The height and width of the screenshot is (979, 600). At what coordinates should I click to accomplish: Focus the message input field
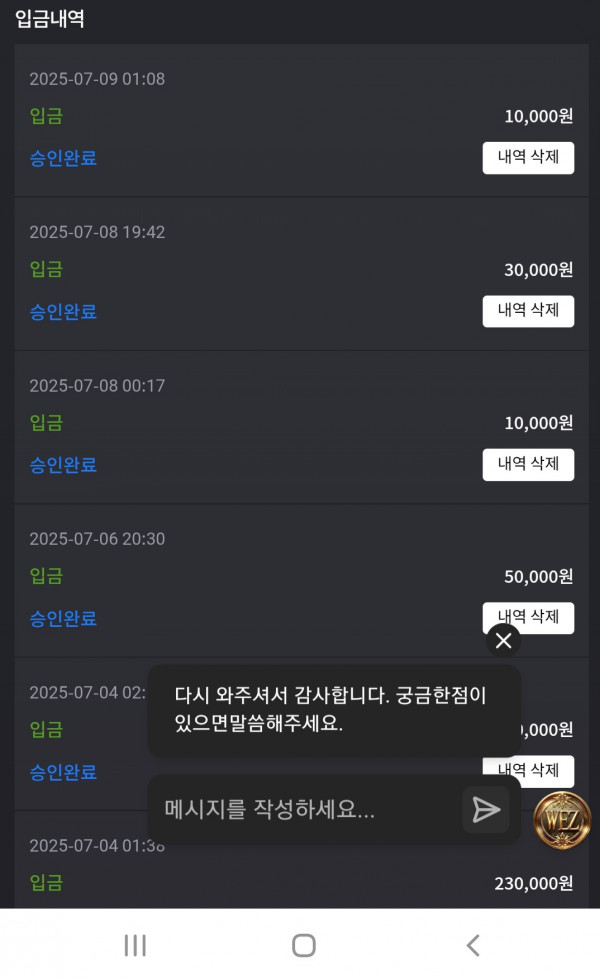click(306, 810)
